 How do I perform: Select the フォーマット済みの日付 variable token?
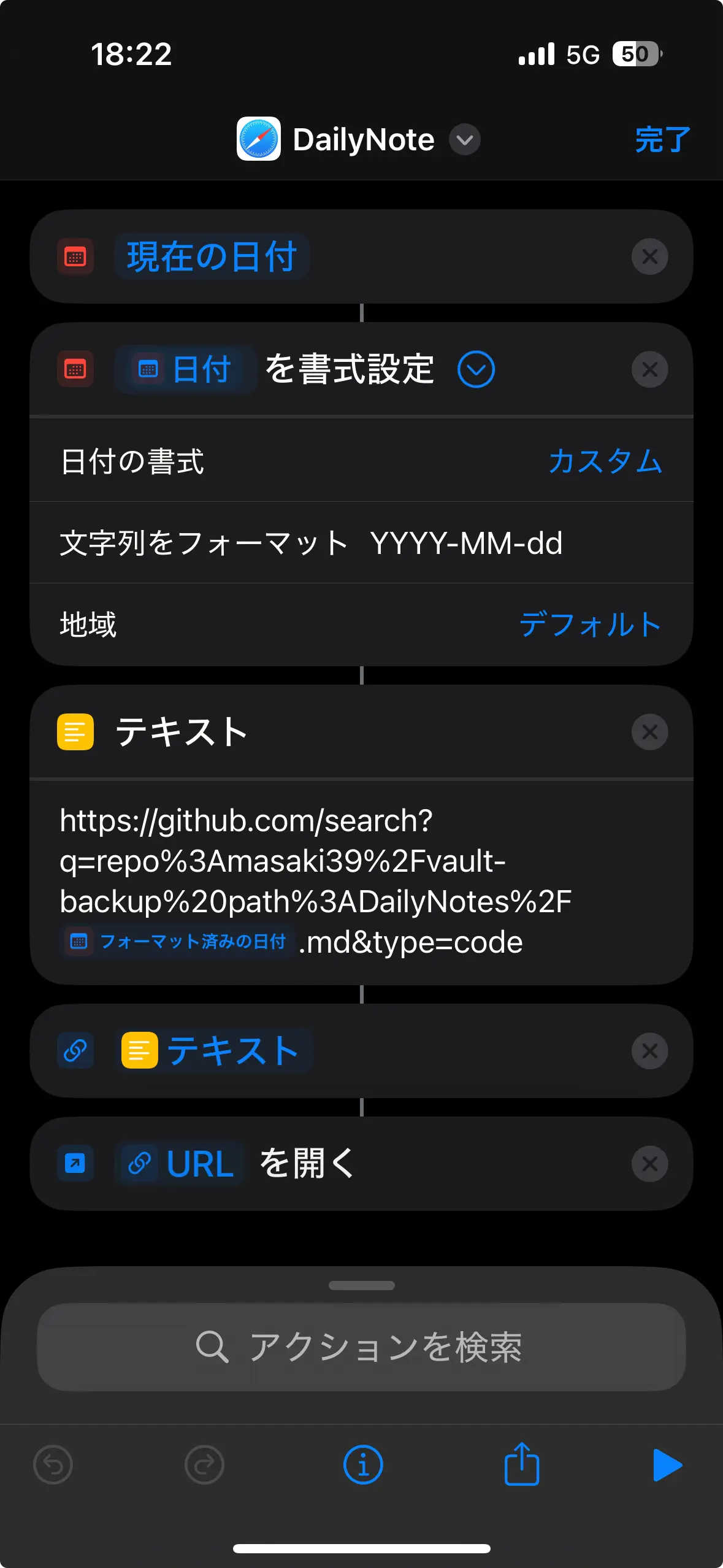pyautogui.click(x=178, y=942)
